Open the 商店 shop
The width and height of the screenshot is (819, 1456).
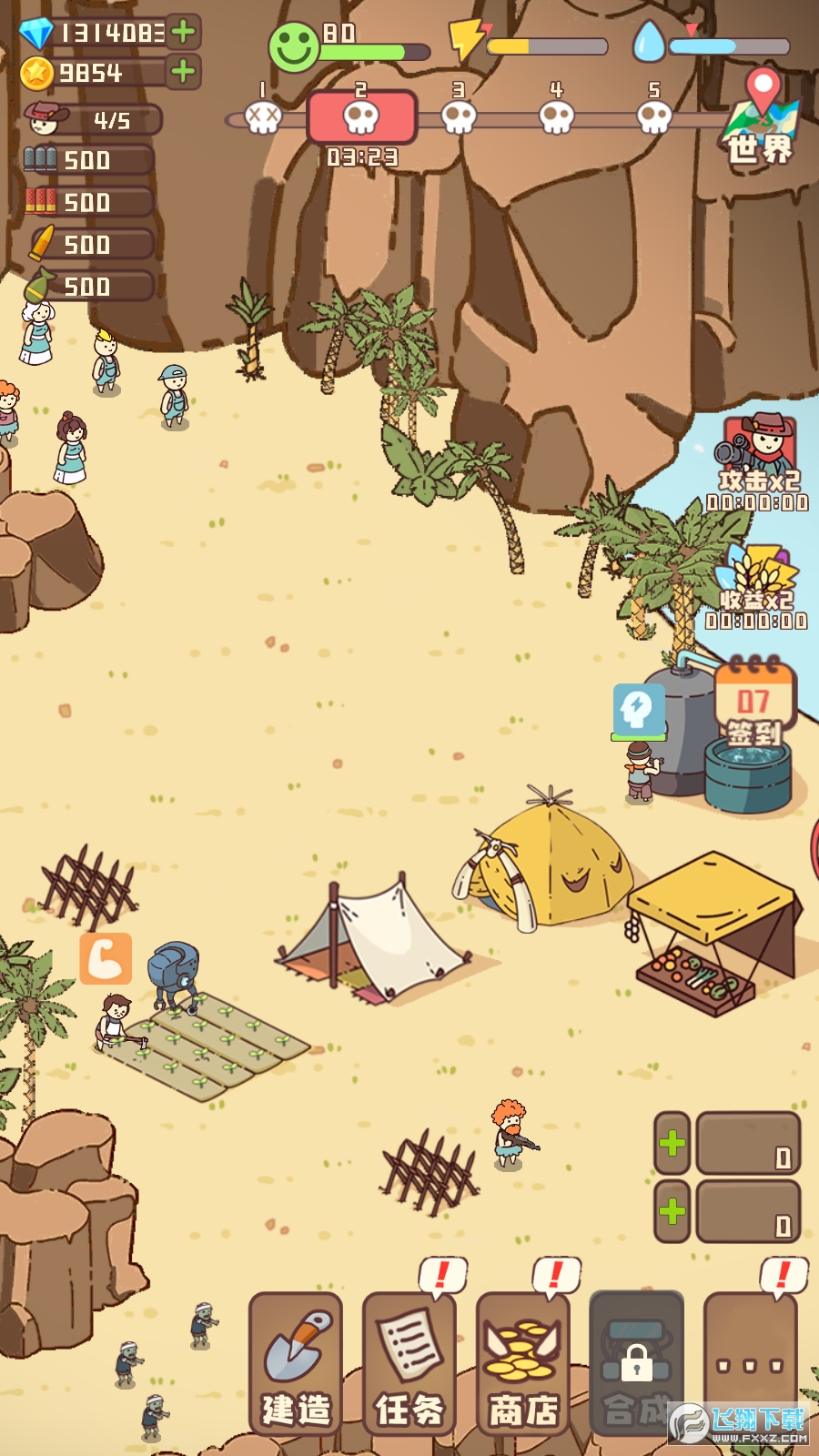(522, 1363)
